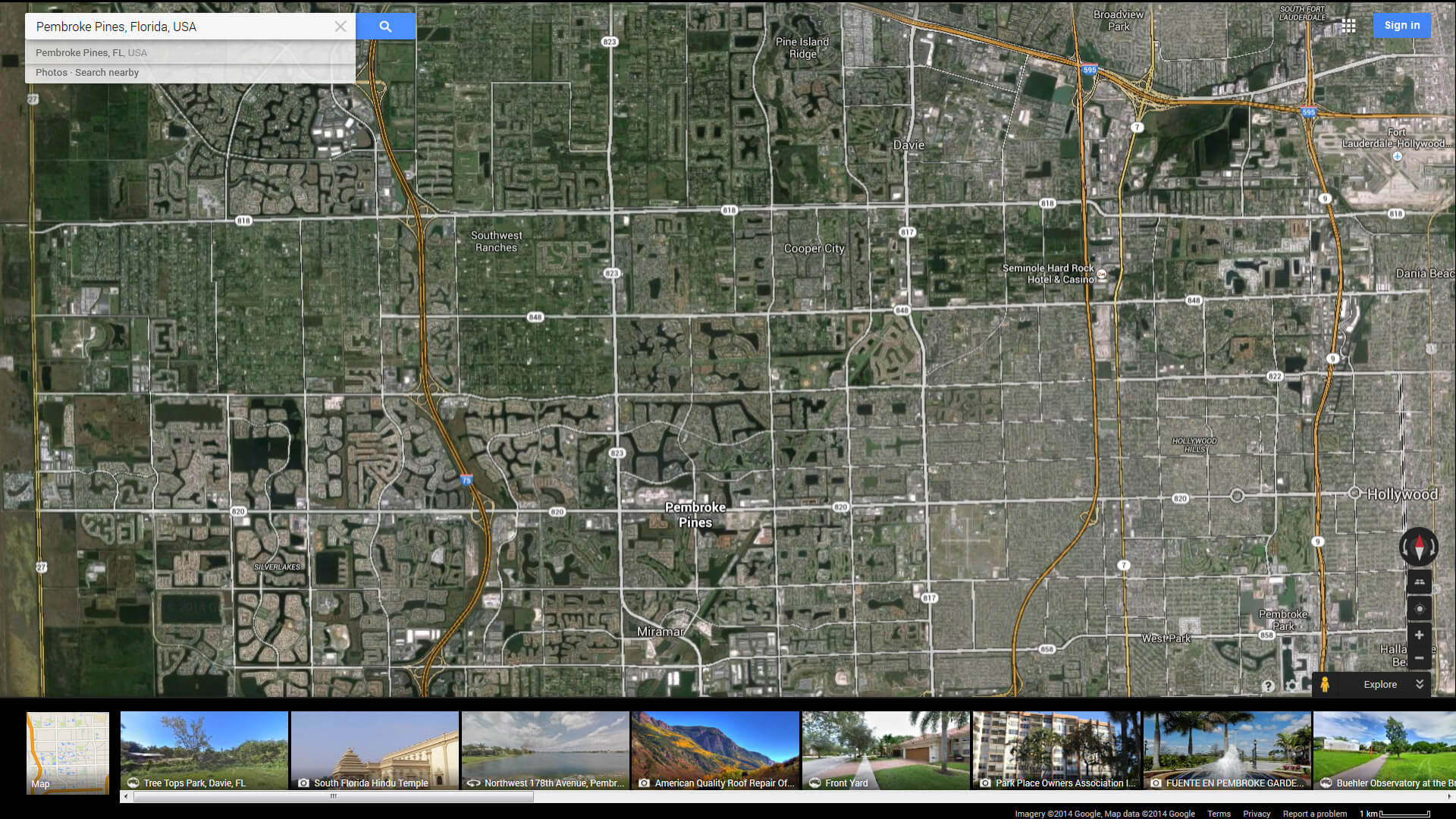Open the help question mark icon
The image size is (1456, 819).
(x=1268, y=686)
